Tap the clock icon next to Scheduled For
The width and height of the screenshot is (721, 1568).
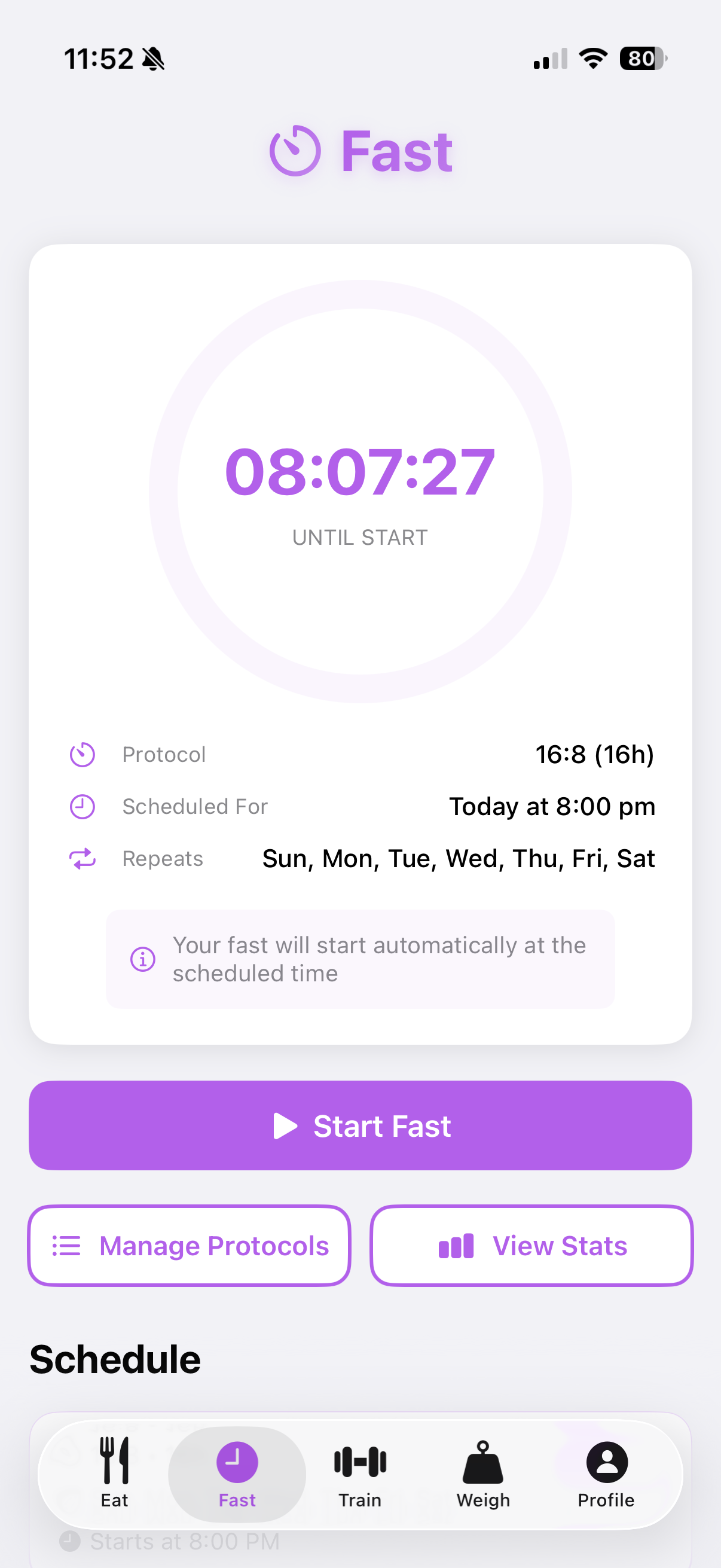(82, 807)
